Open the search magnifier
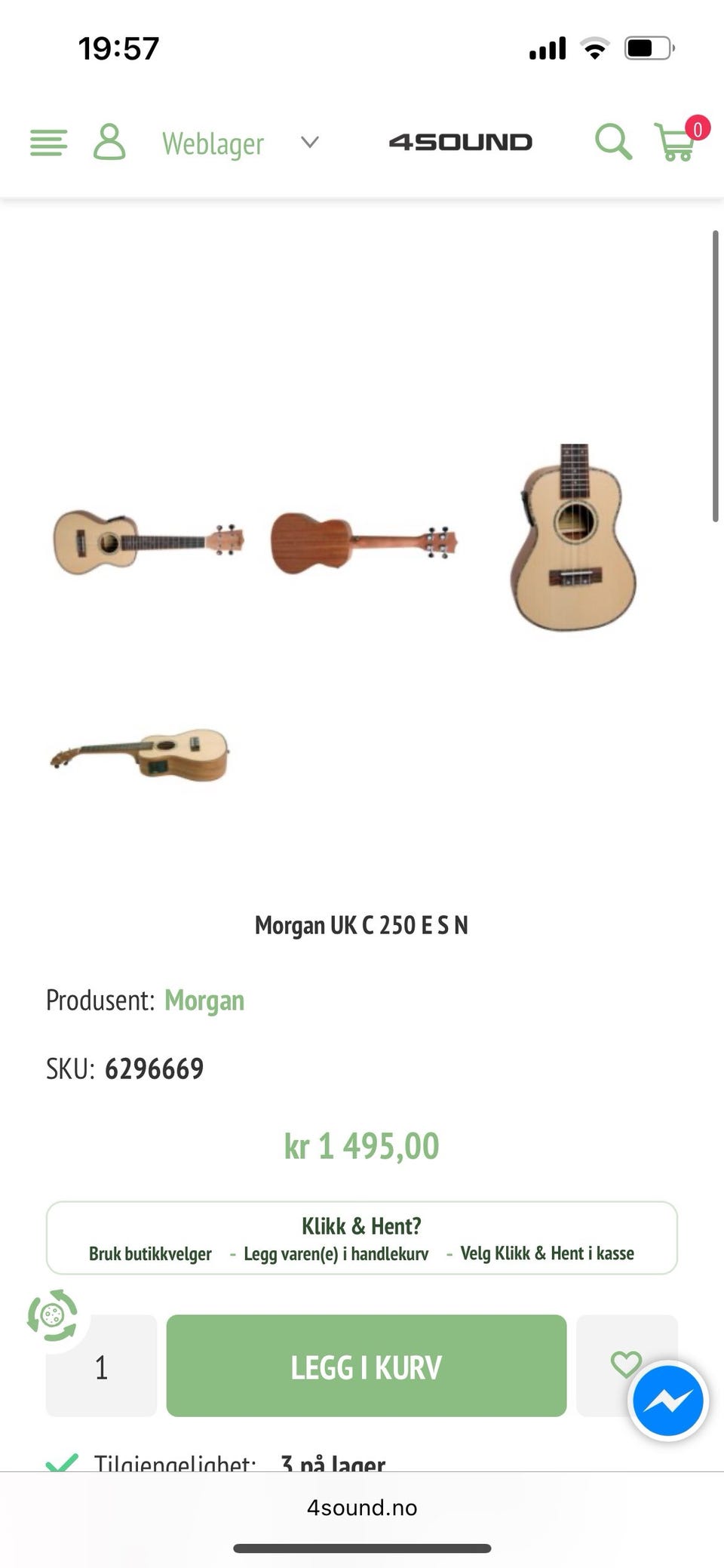The image size is (724, 1568). coord(613,141)
